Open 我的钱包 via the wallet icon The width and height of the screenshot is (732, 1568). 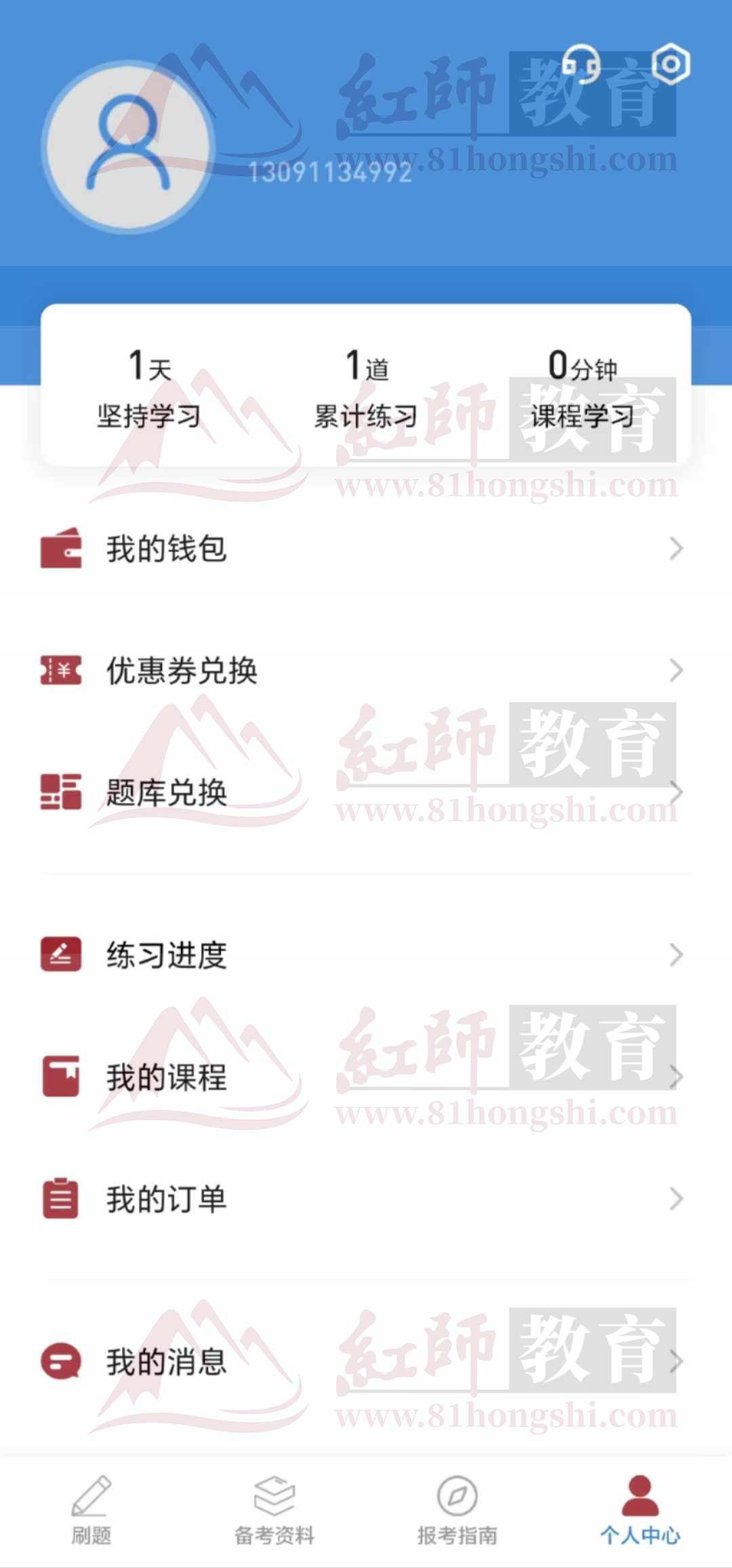click(62, 550)
